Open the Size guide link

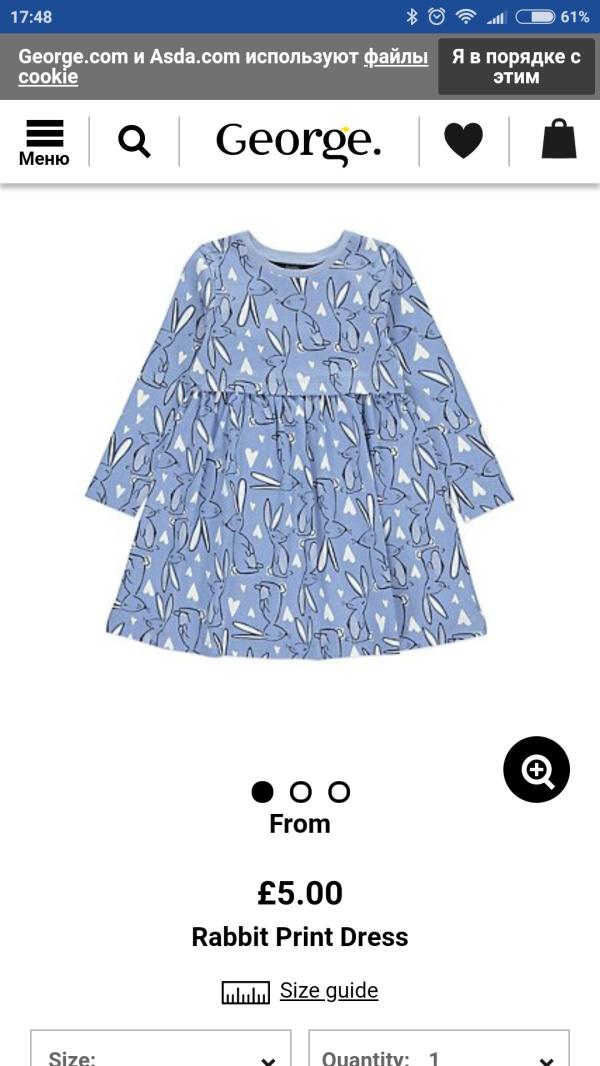pyautogui.click(x=328, y=991)
